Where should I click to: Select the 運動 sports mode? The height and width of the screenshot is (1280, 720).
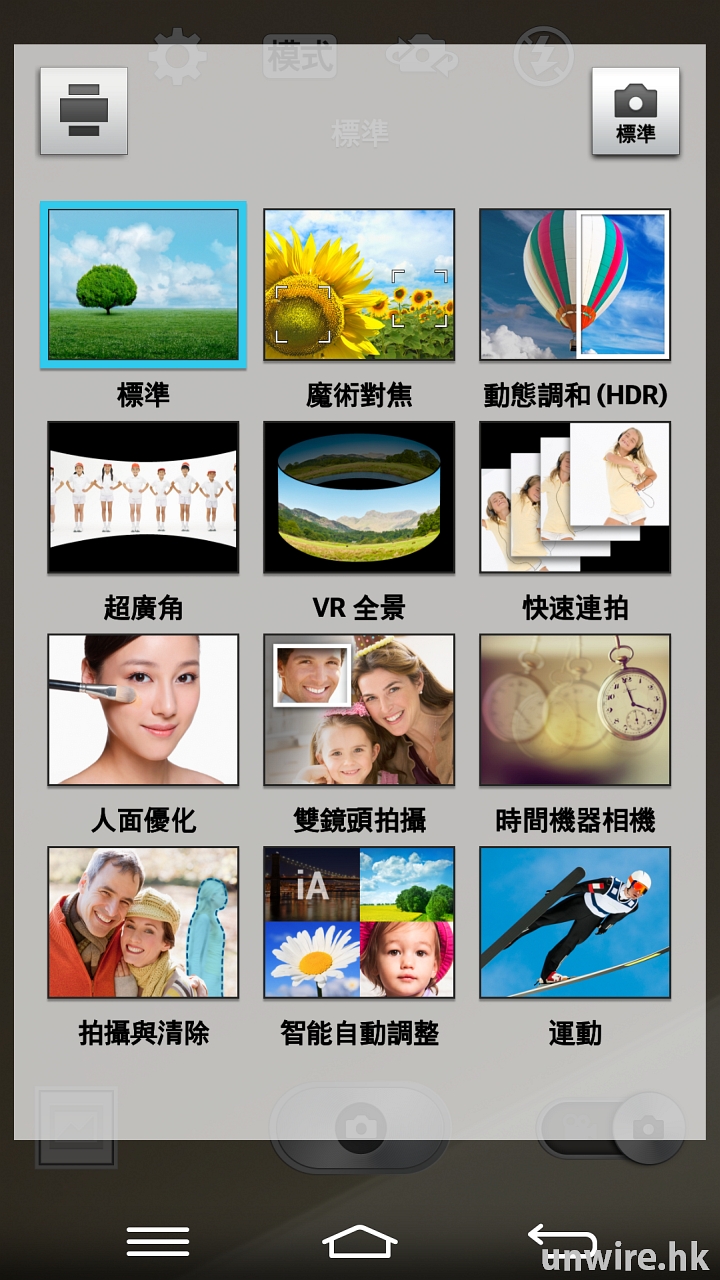[x=575, y=922]
